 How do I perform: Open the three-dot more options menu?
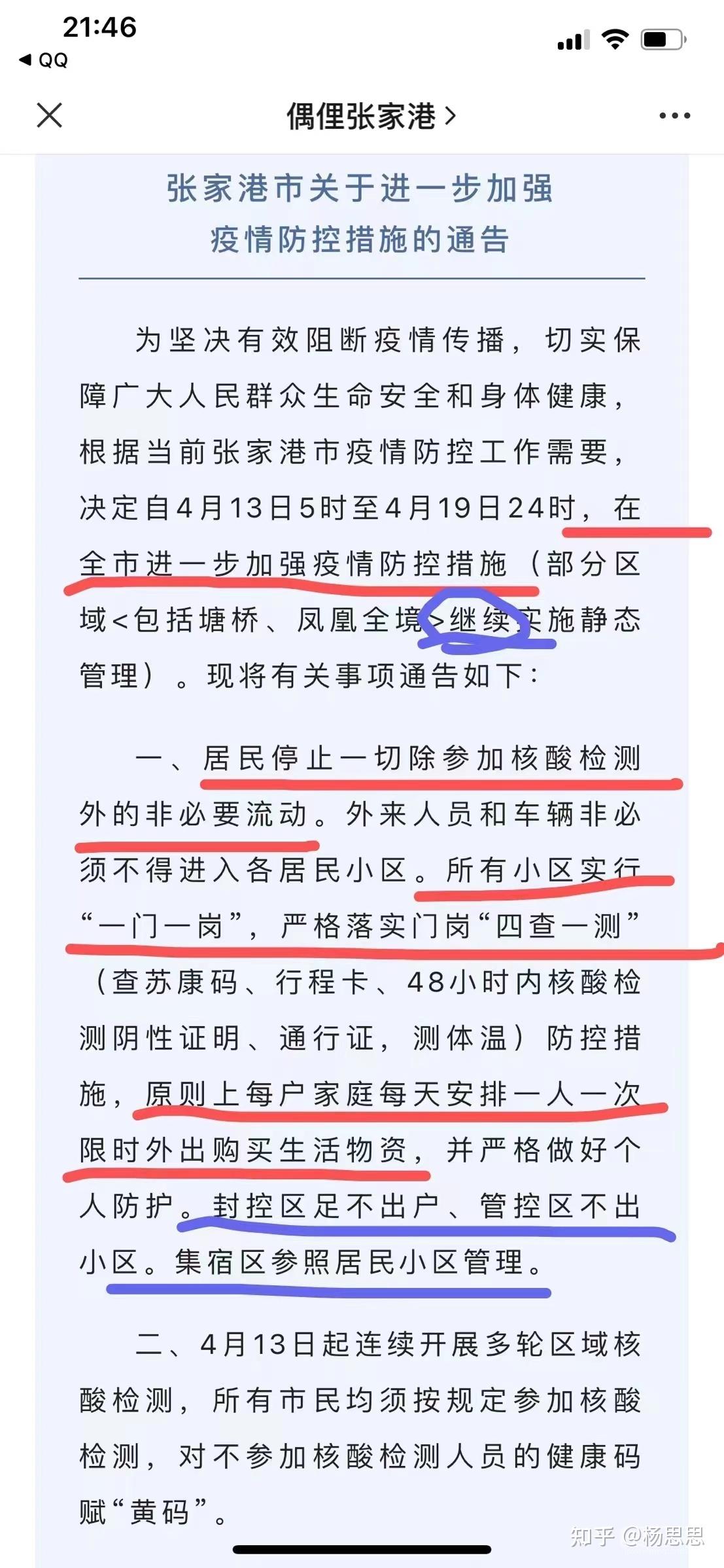point(674,116)
